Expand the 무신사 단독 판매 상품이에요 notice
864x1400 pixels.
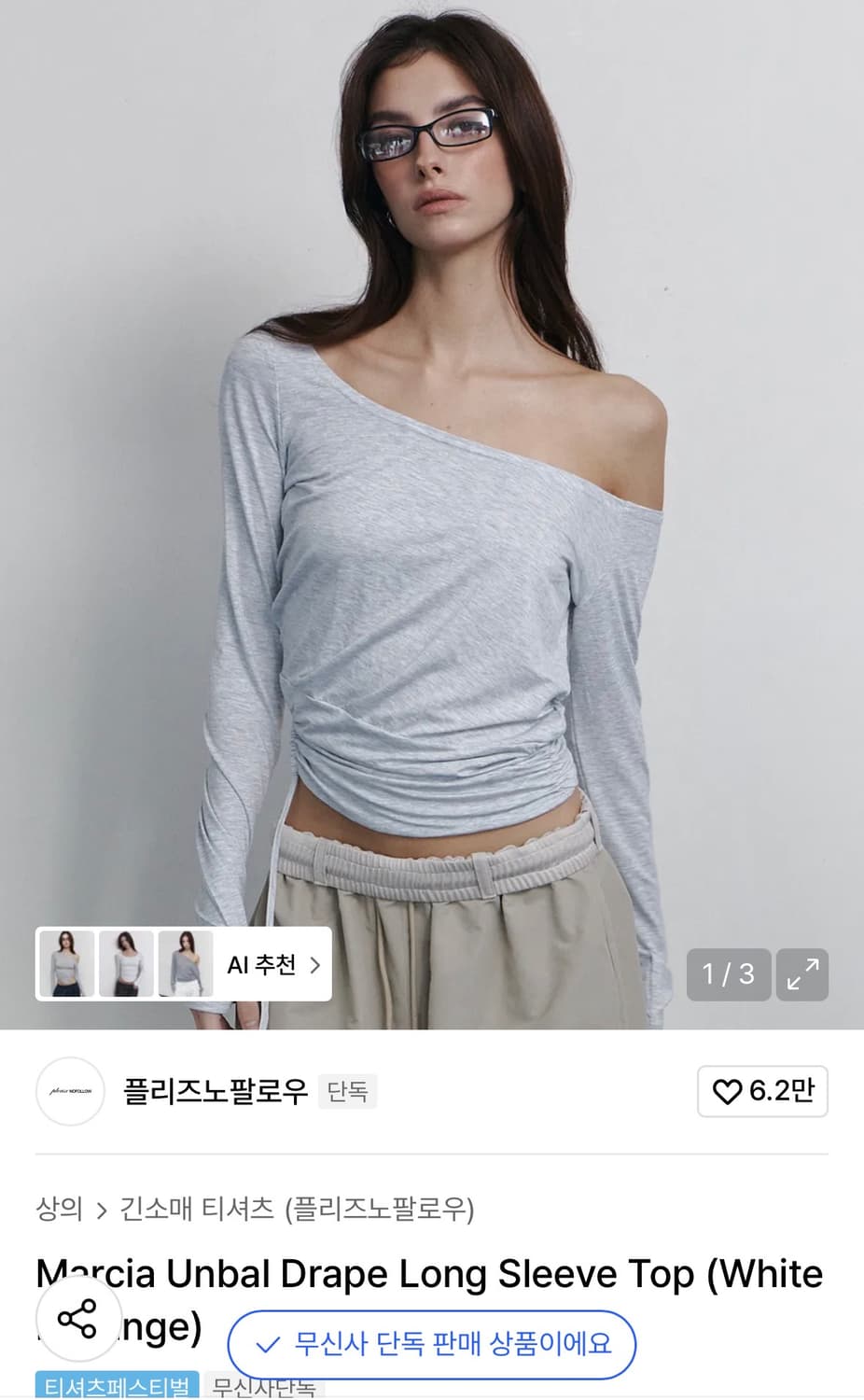point(432,1345)
